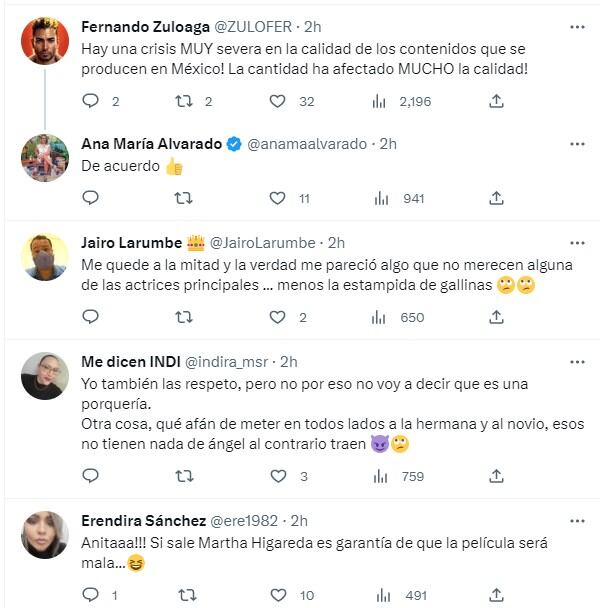This screenshot has height=608, width=600.
Task: Reply to Jairo Larumbe's tweet
Action: coord(91,317)
